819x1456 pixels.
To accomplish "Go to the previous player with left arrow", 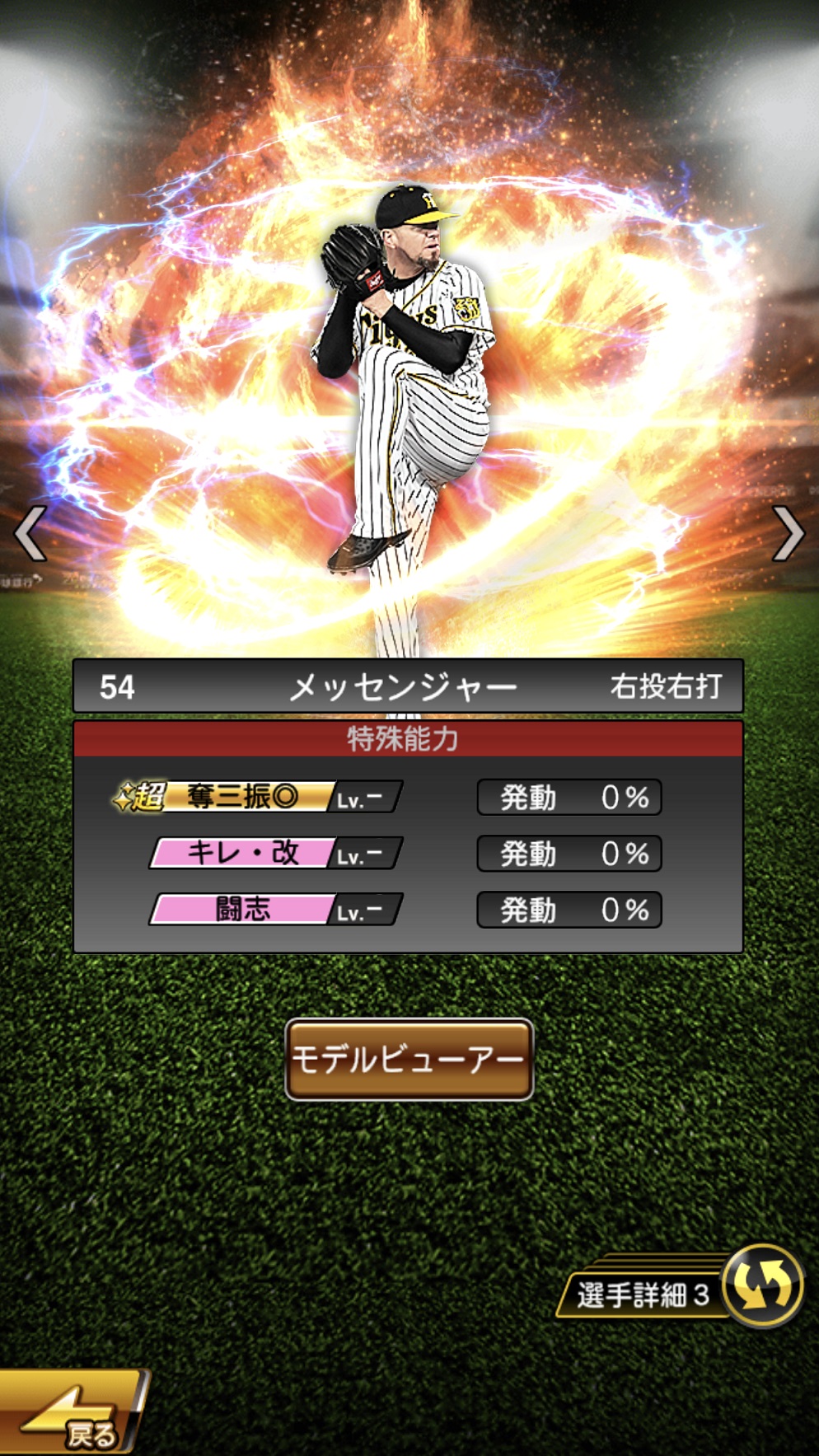I will (x=30, y=534).
